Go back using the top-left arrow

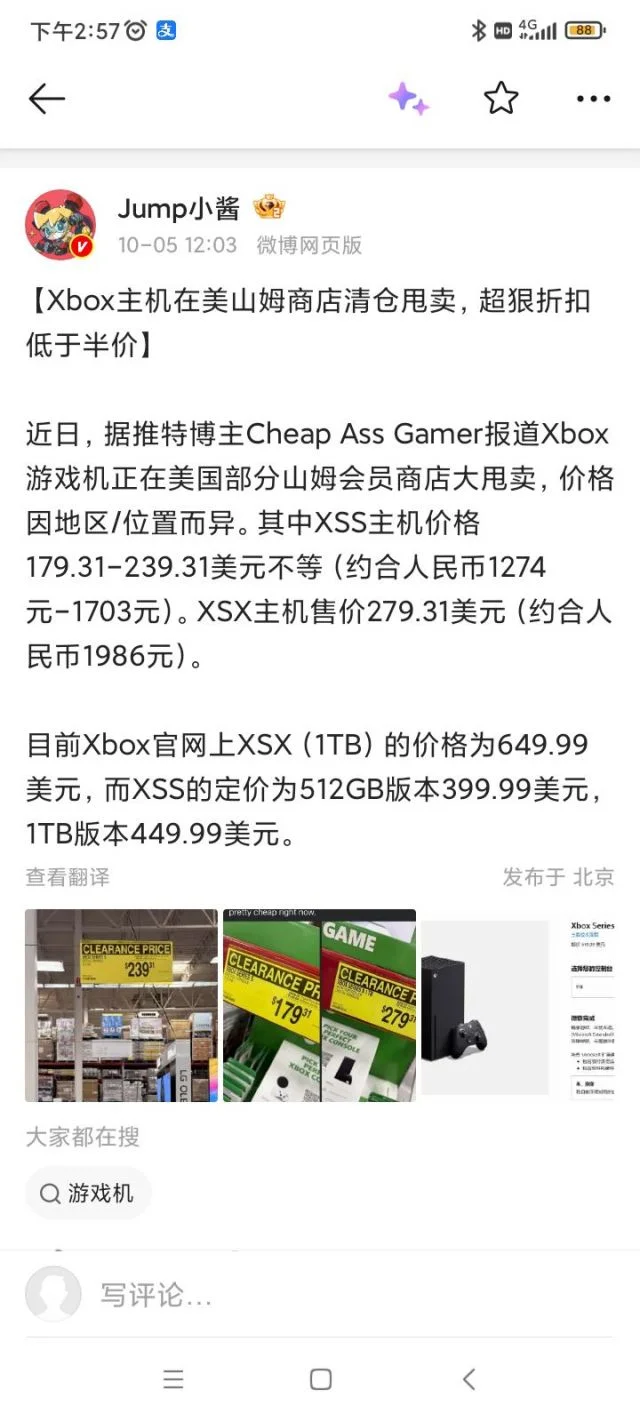point(47,98)
